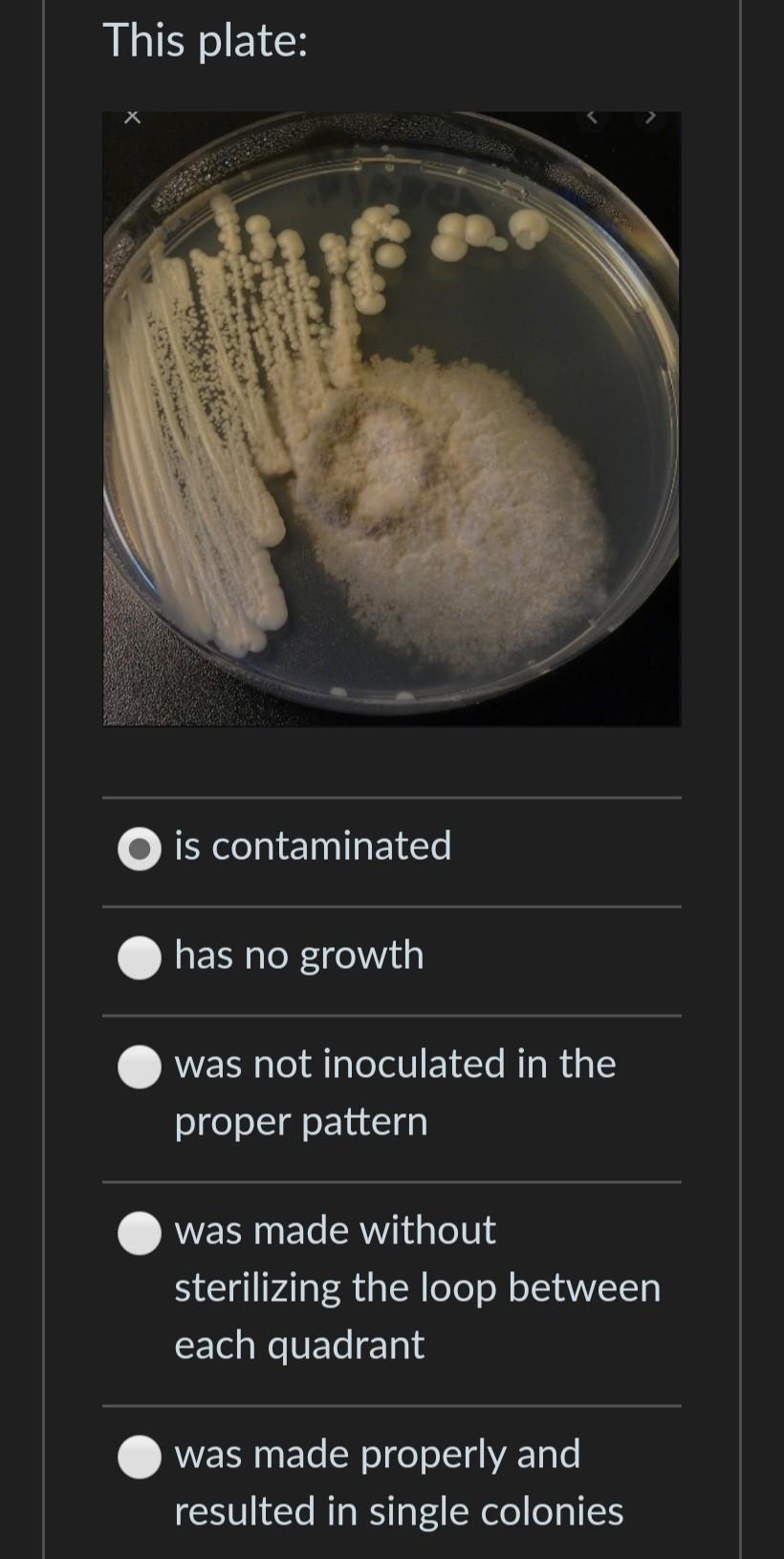Image resolution: width=784 pixels, height=1559 pixels.
Task: Click the "sterilizing the loop" answer text
Action: pyautogui.click(x=417, y=1288)
